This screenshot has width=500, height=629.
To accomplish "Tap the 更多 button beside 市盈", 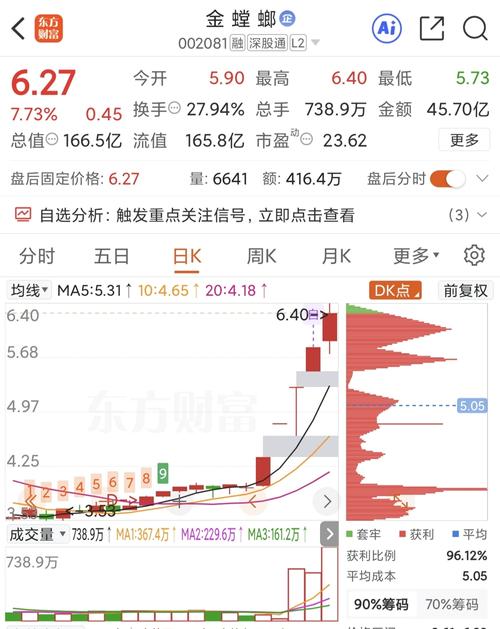I will pyautogui.click(x=464, y=140).
